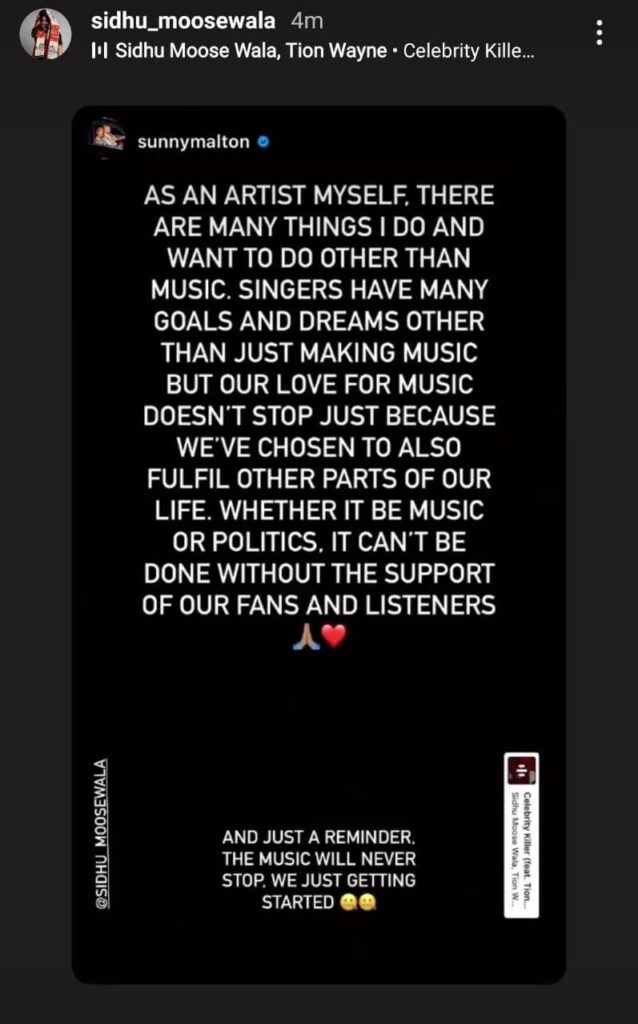Tap the sidhu_moosewala username
638x1024 pixels.
click(183, 21)
